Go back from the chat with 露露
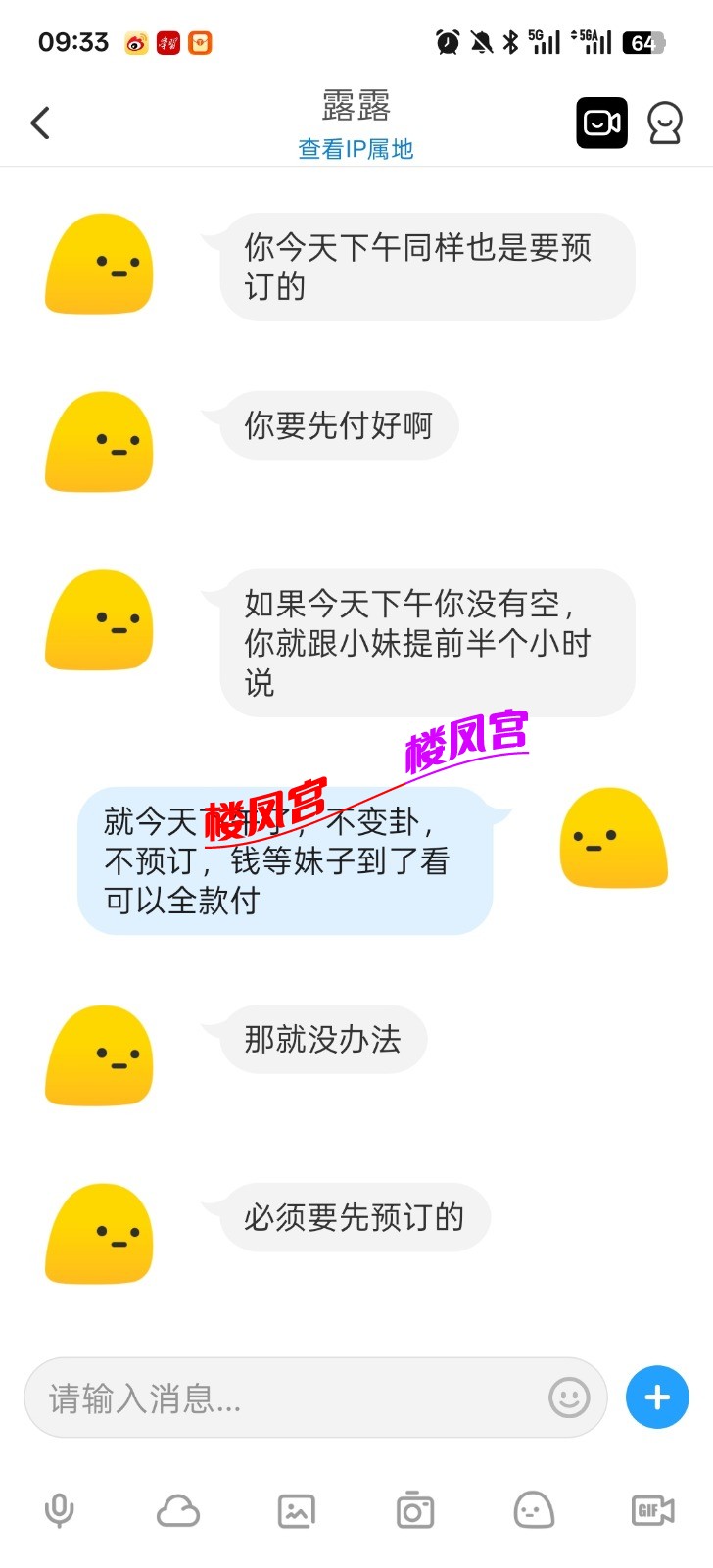Viewport: 713px width, 1568px height. (40, 123)
